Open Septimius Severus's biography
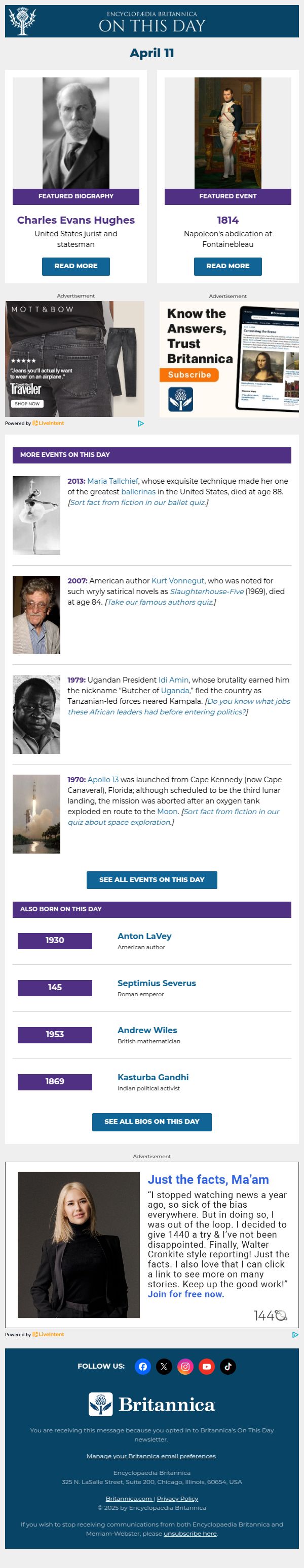Viewport: 304px width, 1568px height. coord(157,983)
